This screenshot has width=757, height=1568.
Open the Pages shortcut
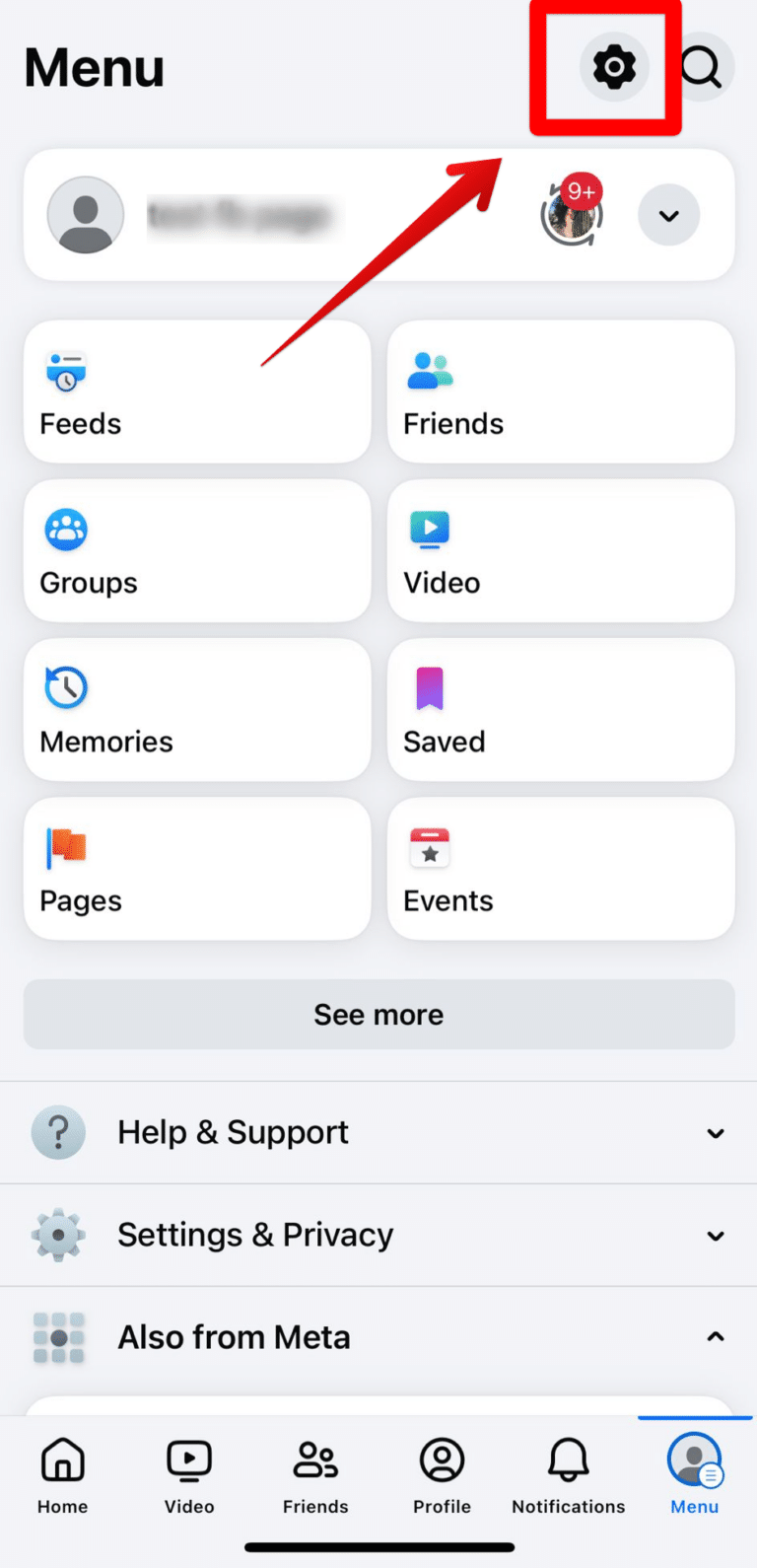(197, 869)
